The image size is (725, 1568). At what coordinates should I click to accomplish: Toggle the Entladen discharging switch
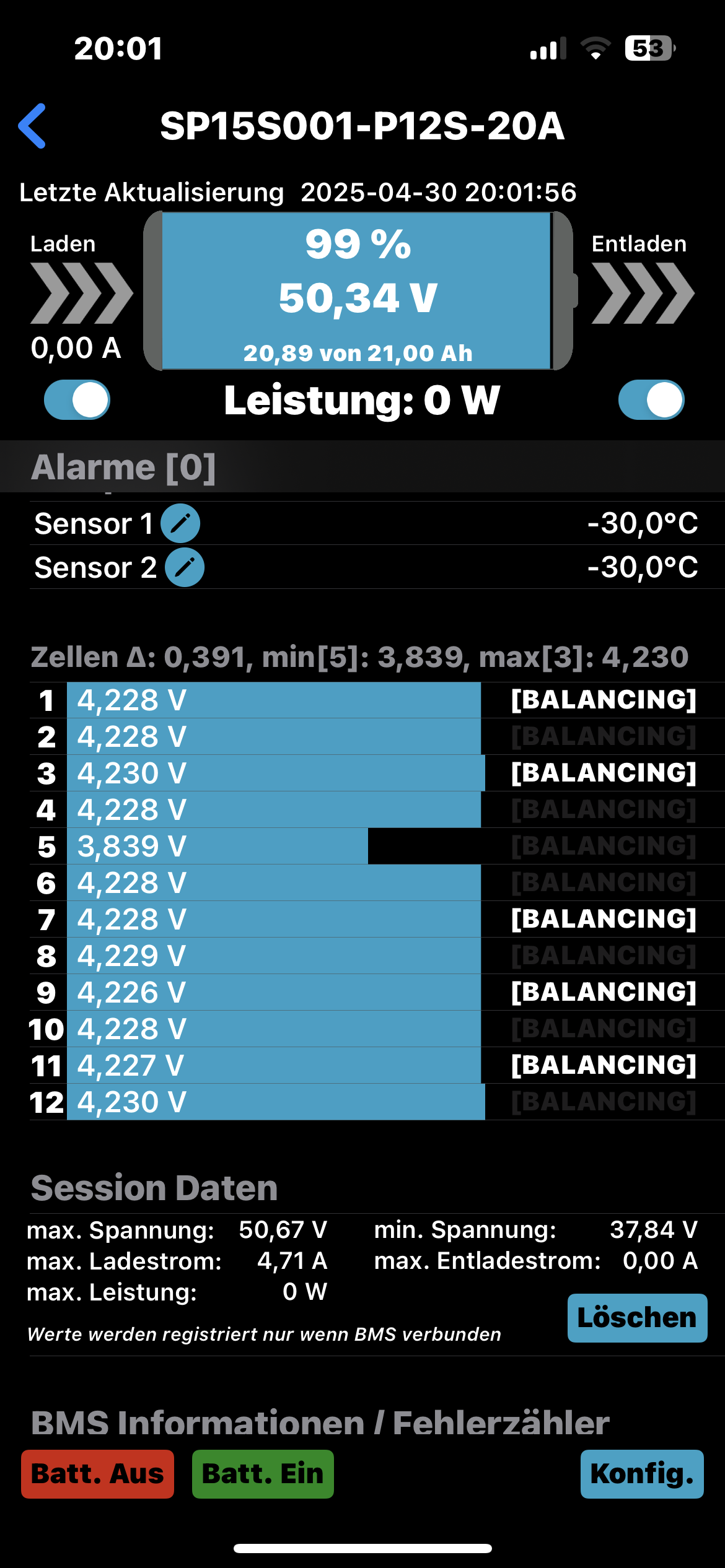(x=651, y=399)
